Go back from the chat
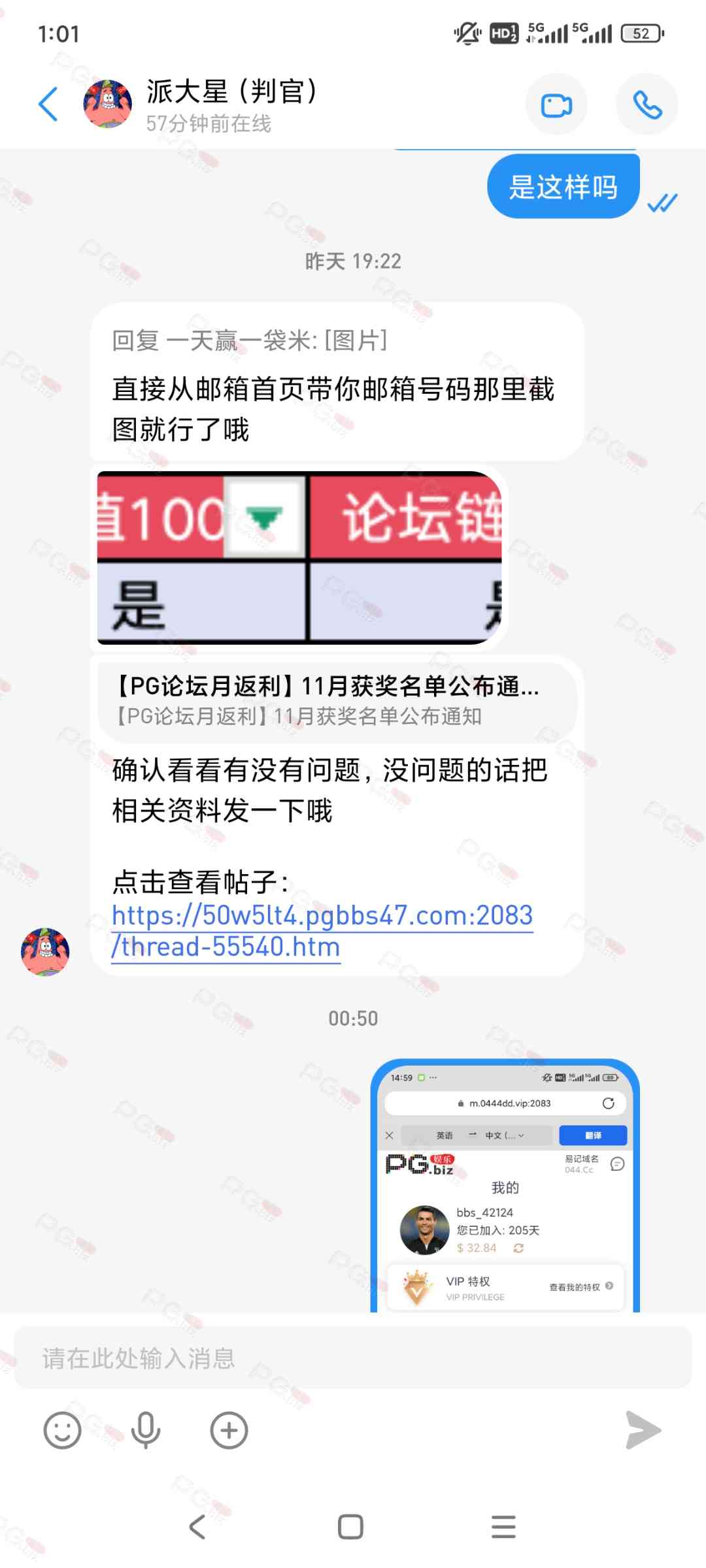This screenshot has width=706, height=1568. point(48,105)
